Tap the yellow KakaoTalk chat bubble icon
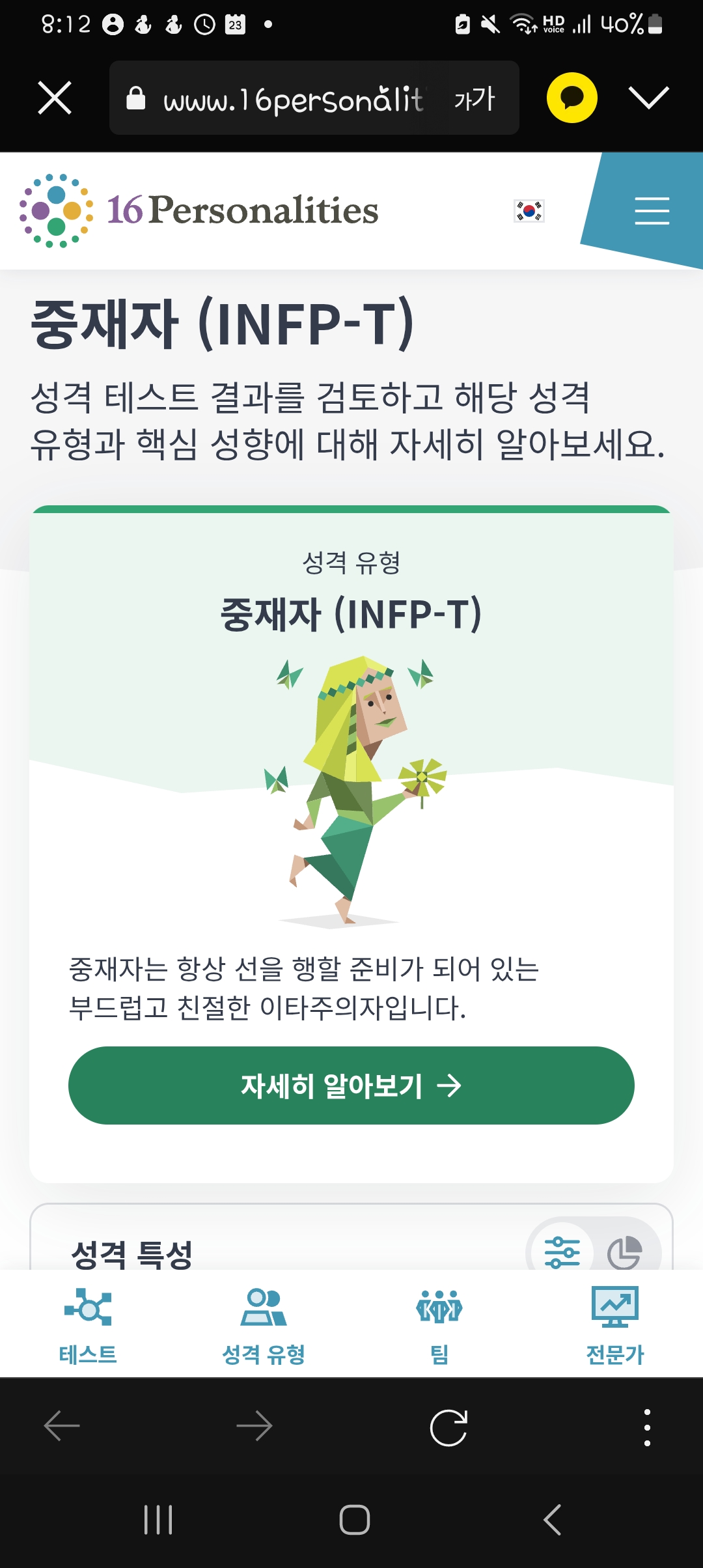Screen dimensions: 703x1568 click(572, 98)
